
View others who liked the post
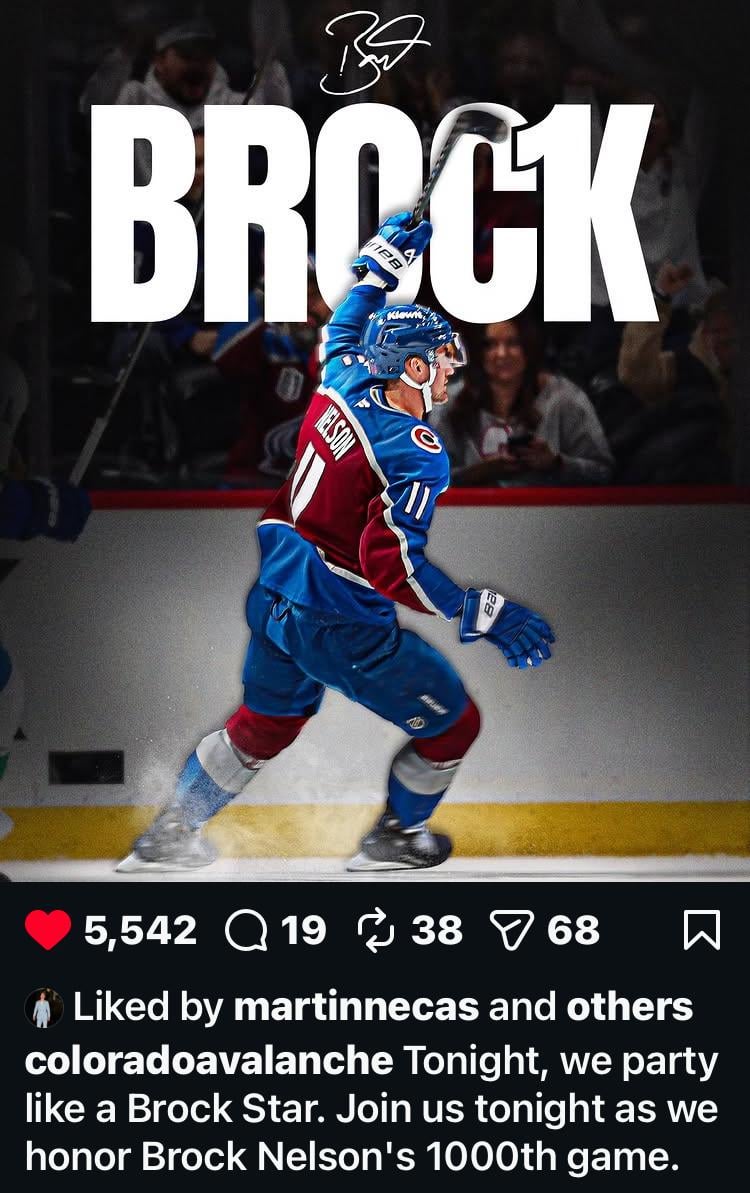coord(629,1007)
